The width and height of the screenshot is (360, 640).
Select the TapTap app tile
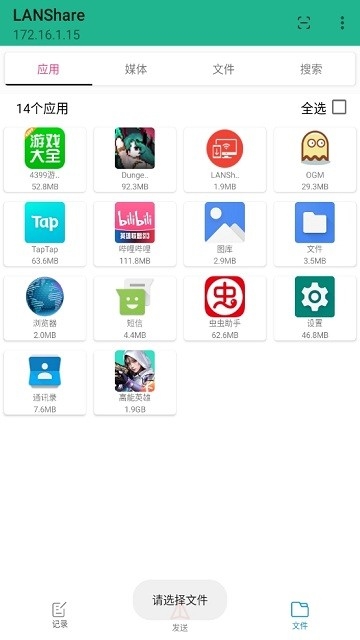pos(45,234)
